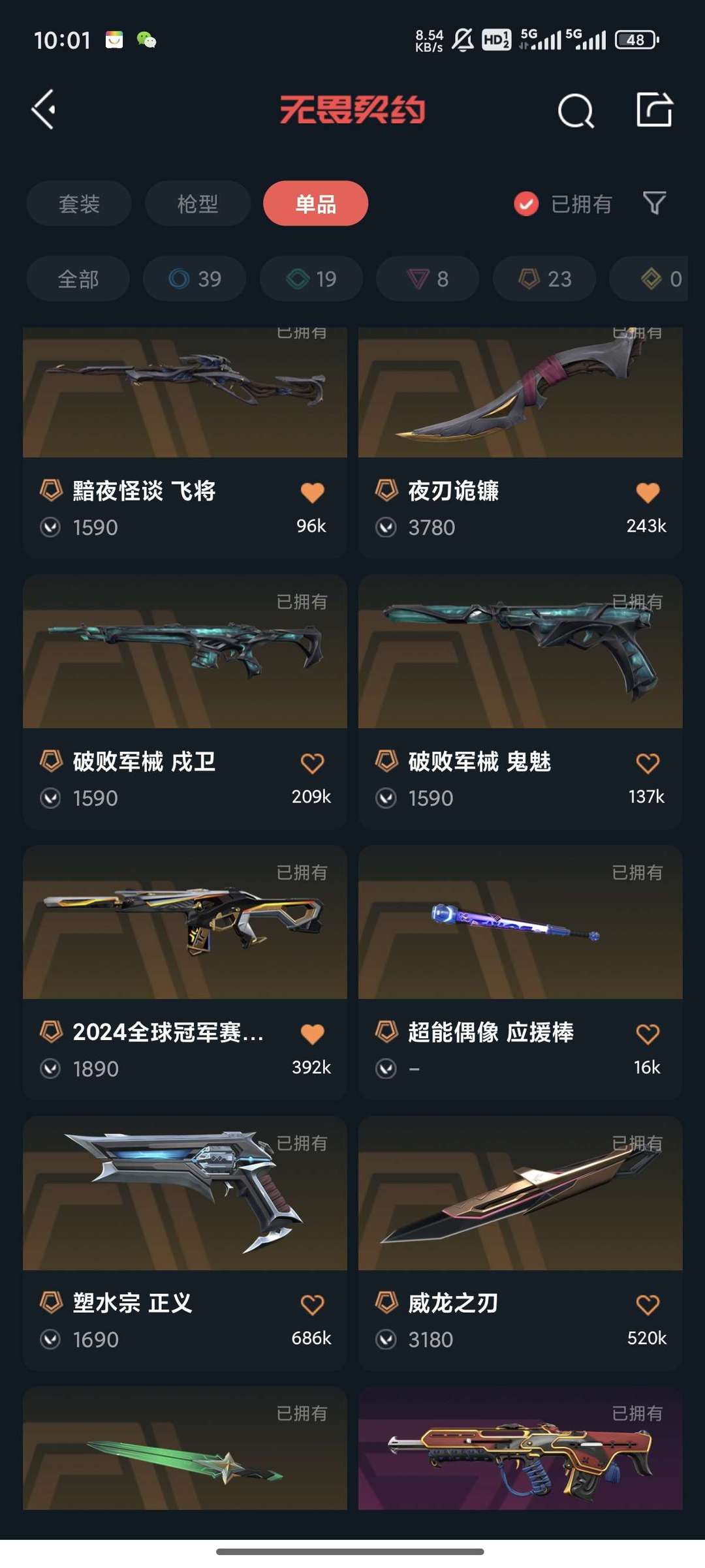This screenshot has height=1568, width=705.
Task: Filter by the rarity chip showing 8
Action: point(428,279)
